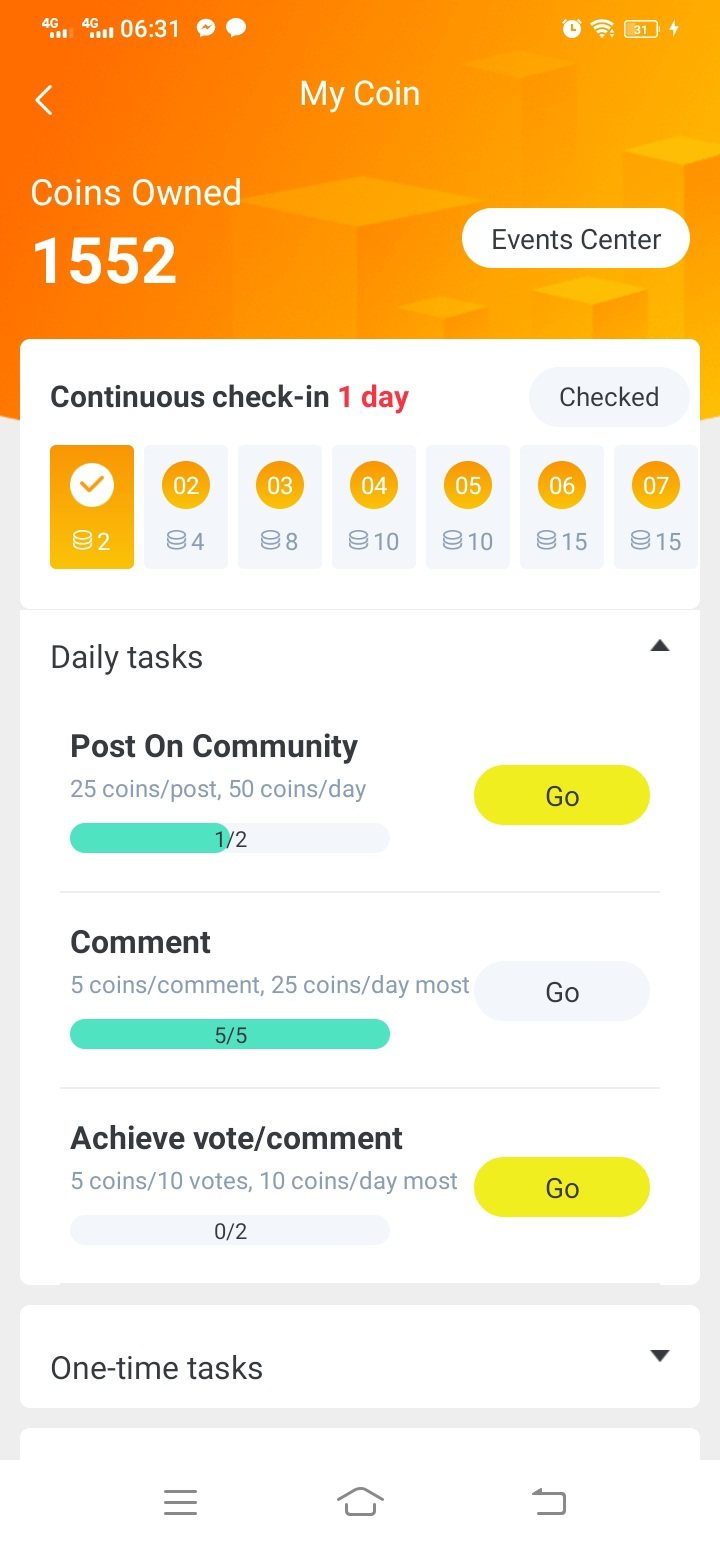Tap Go for the Comment task
Image resolution: width=720 pixels, height=1544 pixels.
(x=561, y=992)
